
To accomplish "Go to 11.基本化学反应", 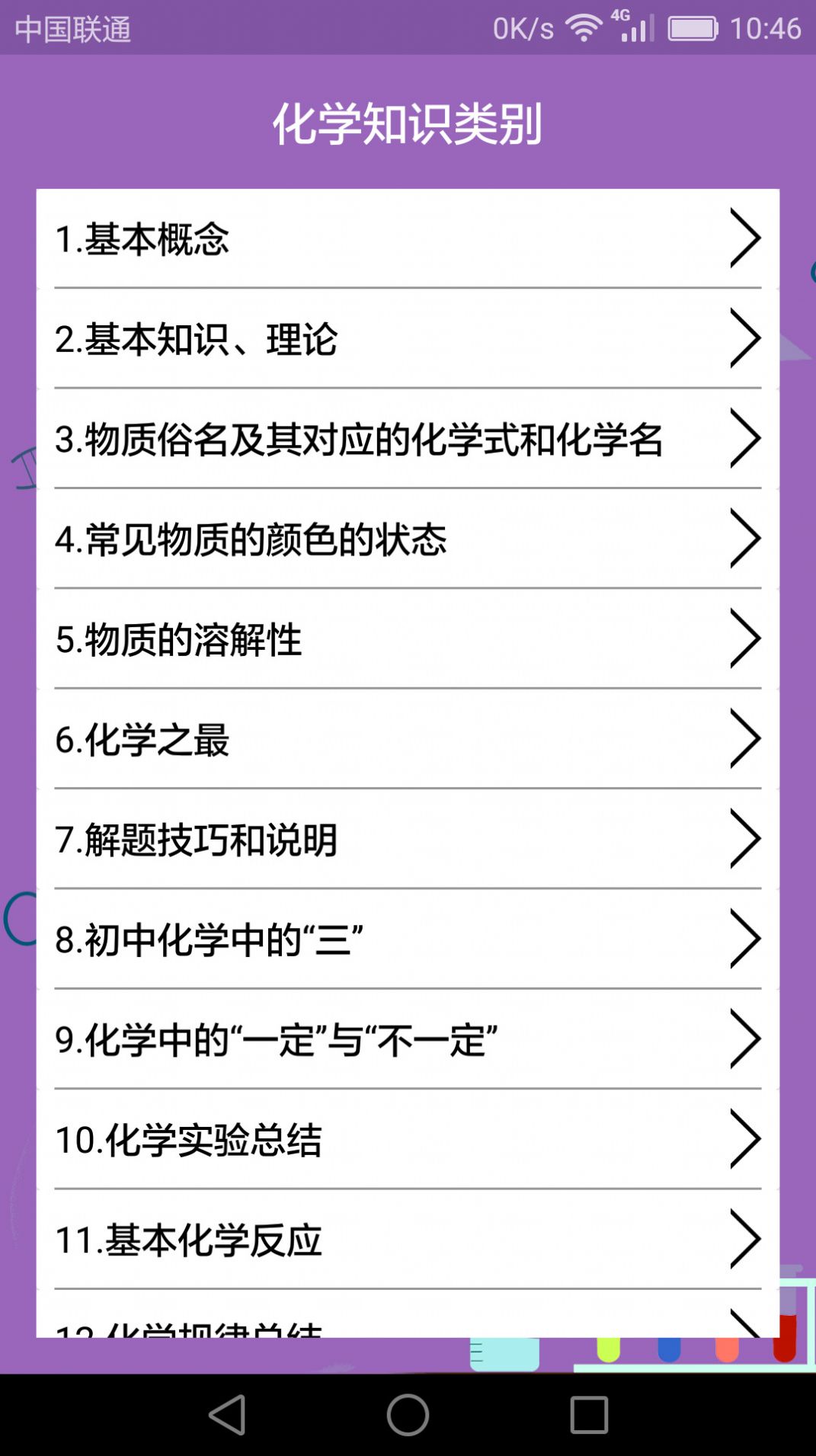I will (x=408, y=1239).
